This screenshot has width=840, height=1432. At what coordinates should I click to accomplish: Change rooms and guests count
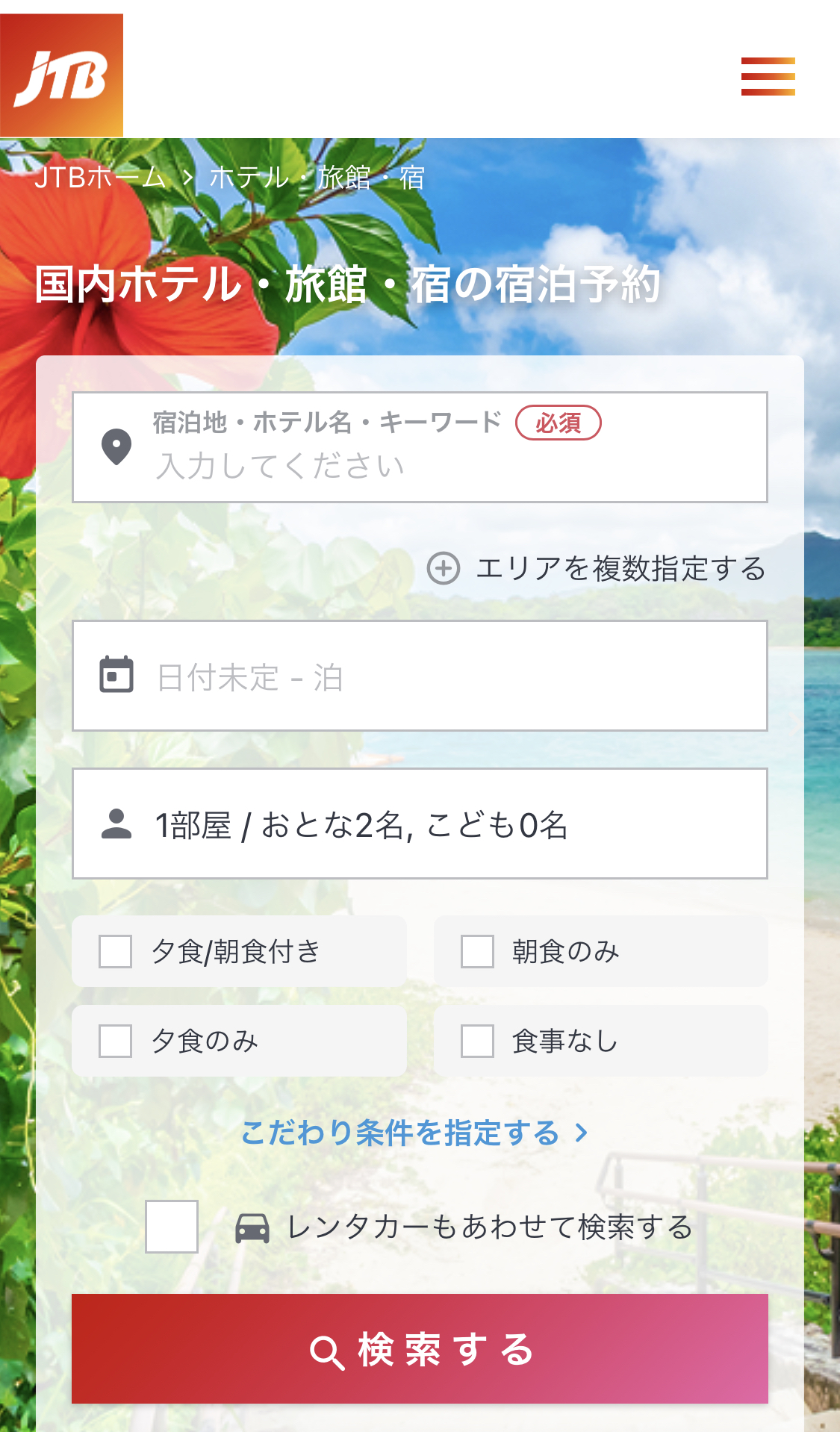coord(420,824)
